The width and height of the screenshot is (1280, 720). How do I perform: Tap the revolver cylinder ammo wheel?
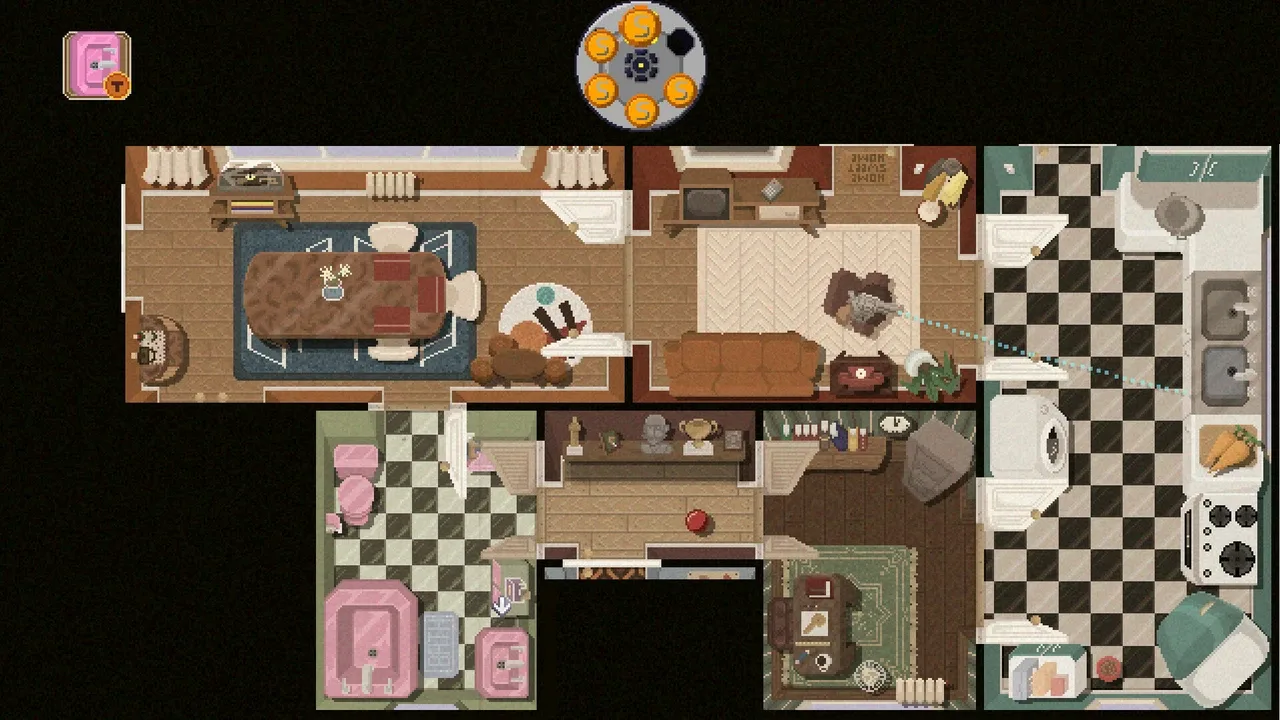click(x=640, y=66)
